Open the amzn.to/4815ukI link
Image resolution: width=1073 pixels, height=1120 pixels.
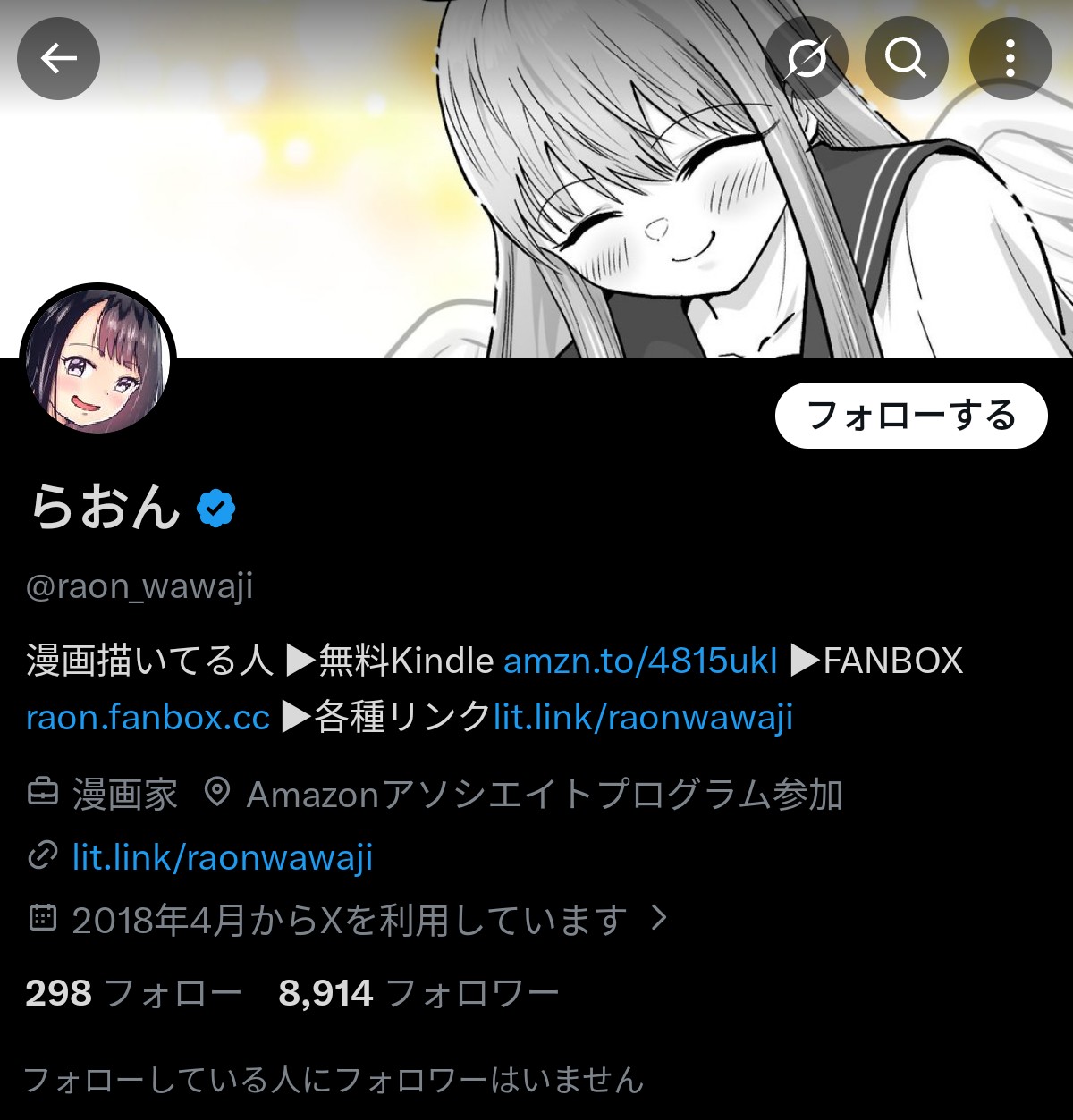point(640,661)
